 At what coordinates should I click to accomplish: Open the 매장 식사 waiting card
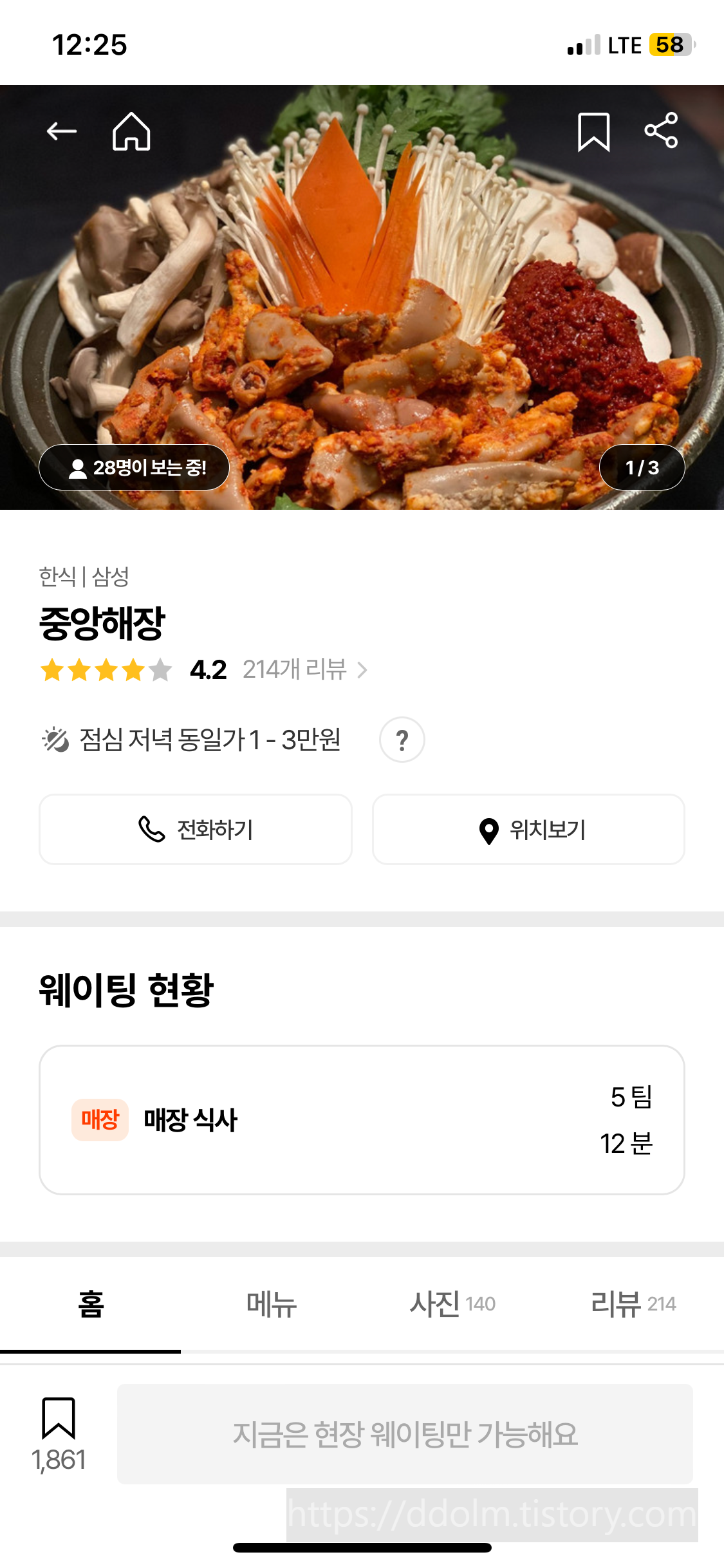[362, 1120]
